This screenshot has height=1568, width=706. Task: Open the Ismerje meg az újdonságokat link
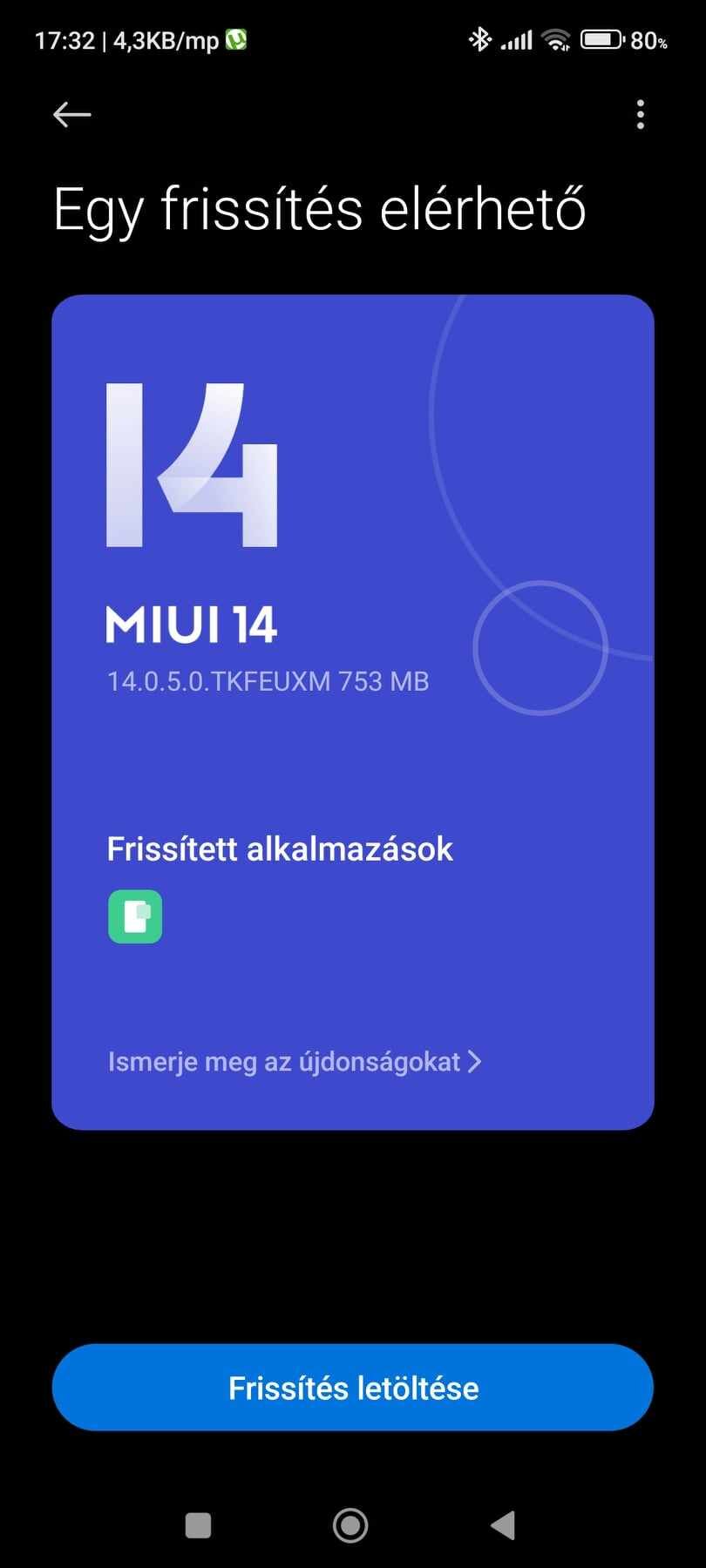tap(294, 1062)
